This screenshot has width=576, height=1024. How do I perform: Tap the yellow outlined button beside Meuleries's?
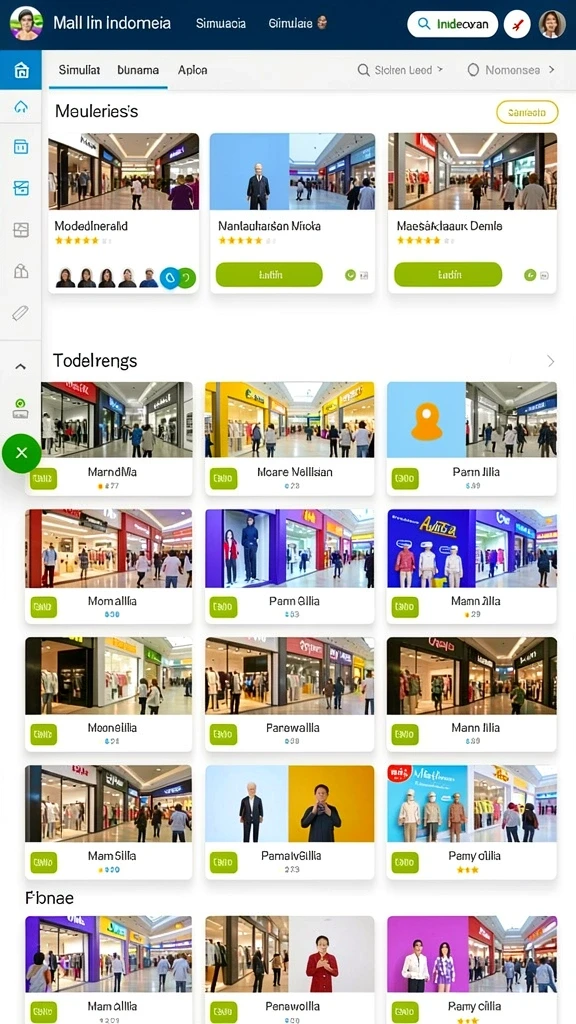click(x=527, y=112)
